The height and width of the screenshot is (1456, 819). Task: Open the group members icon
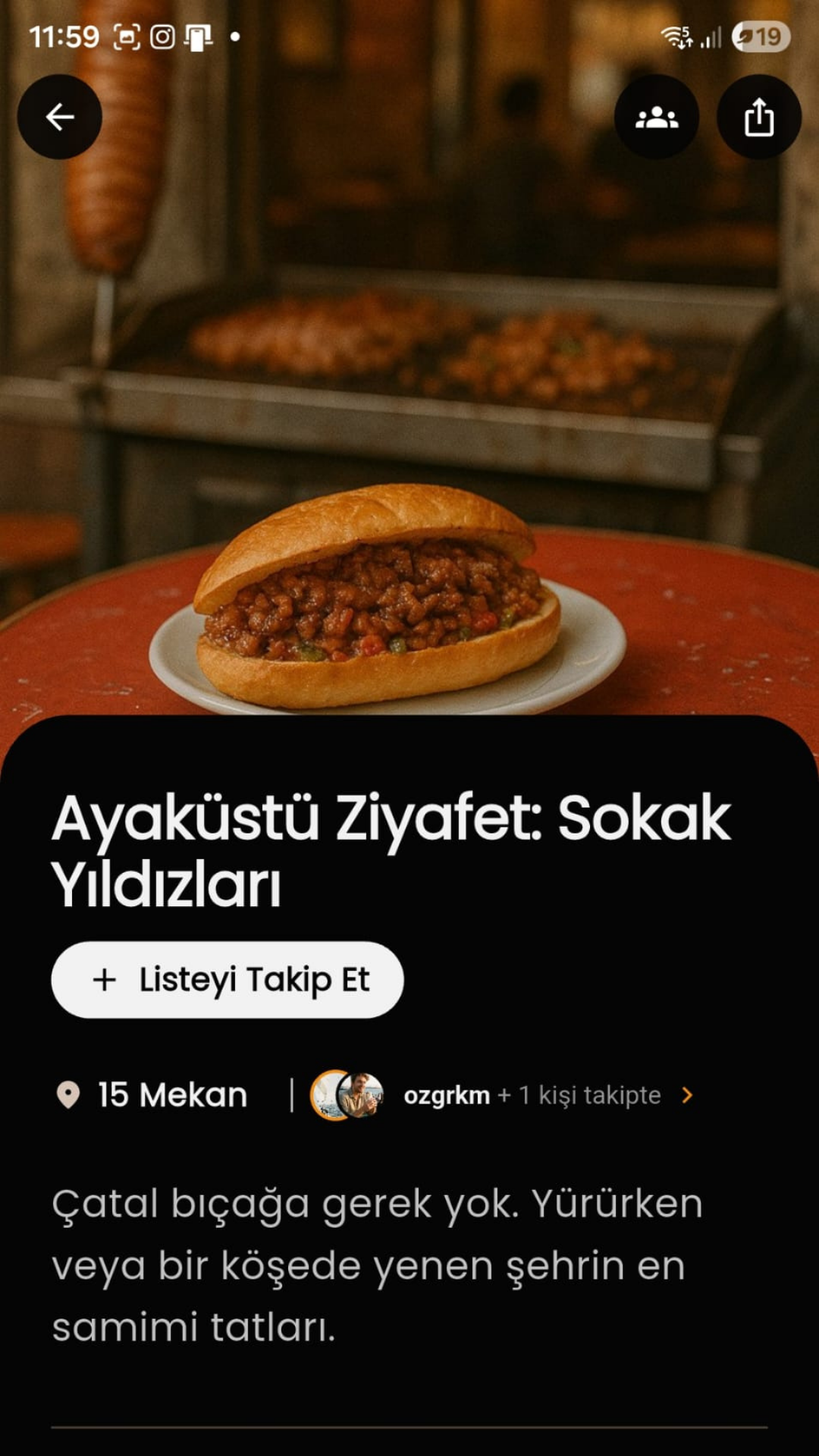[656, 117]
